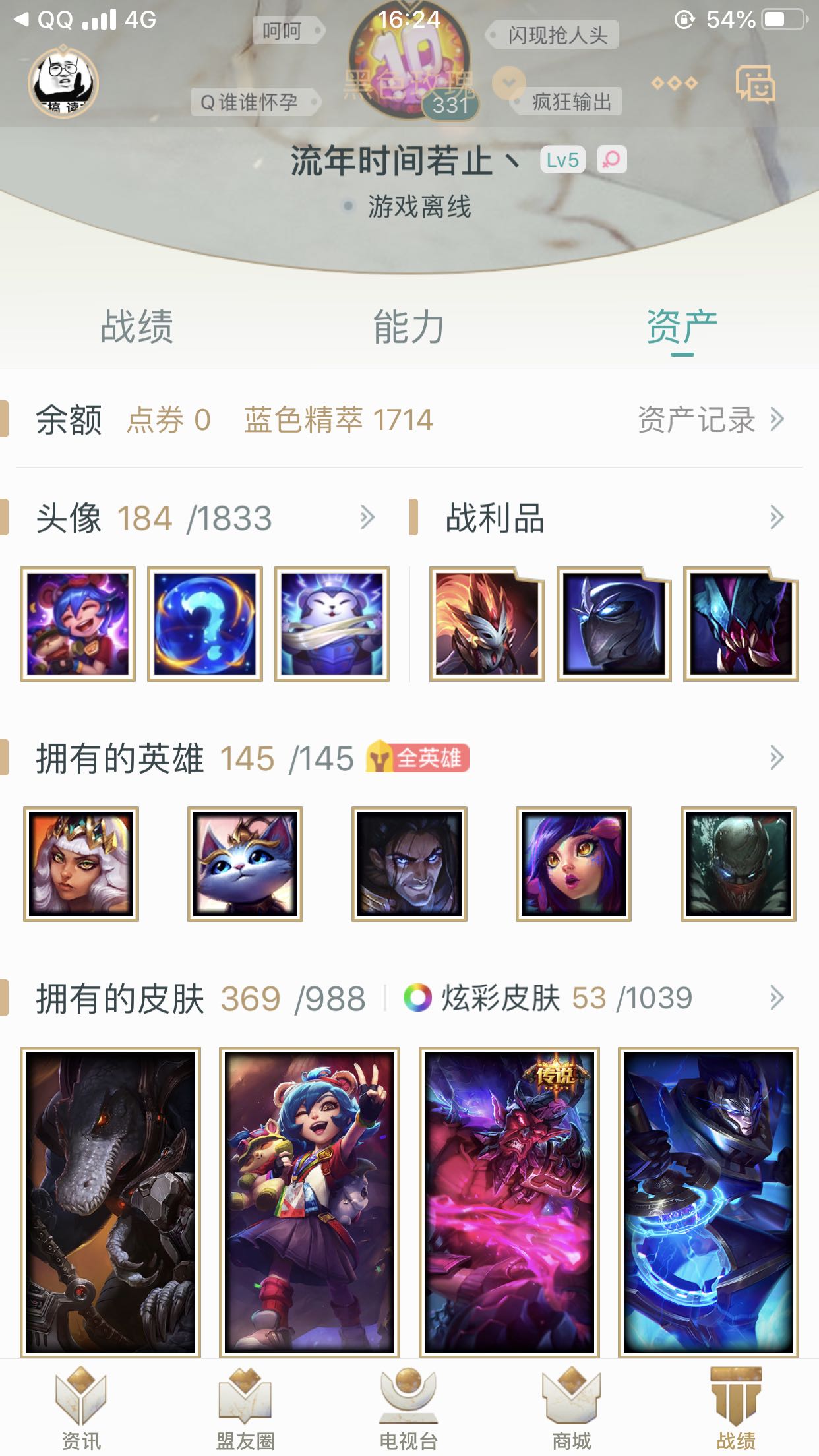Open the chat emoji icon
Screen dimensions: 819x1456
(x=755, y=84)
